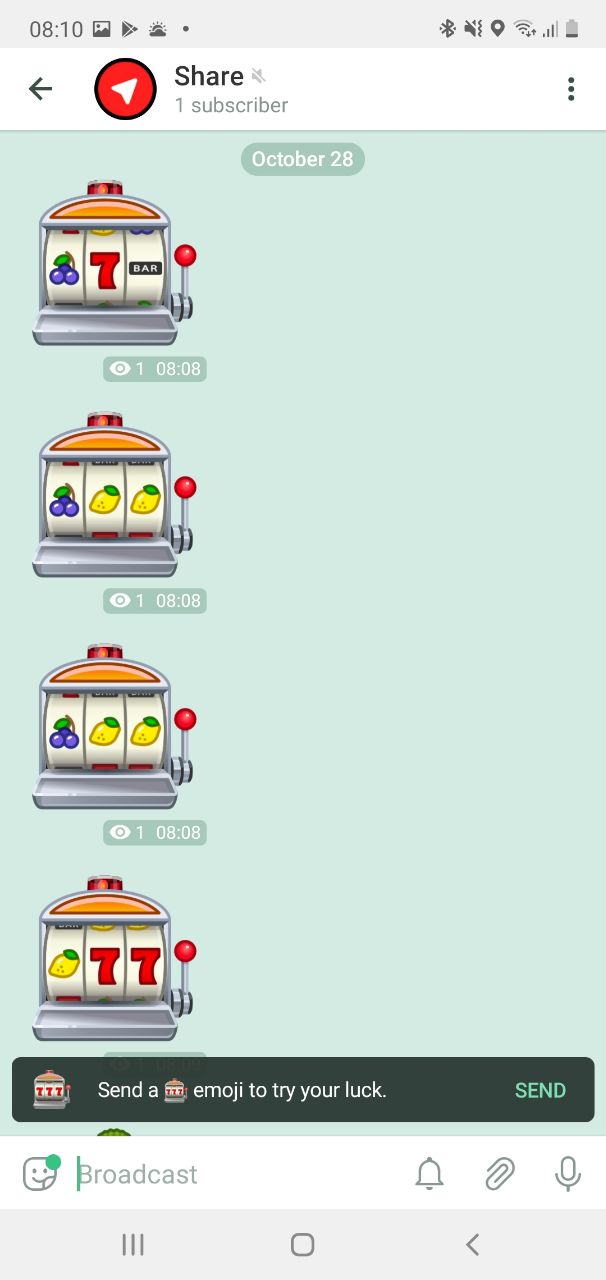Open recent apps from the navigation bar
606x1280 pixels.
[132, 1244]
